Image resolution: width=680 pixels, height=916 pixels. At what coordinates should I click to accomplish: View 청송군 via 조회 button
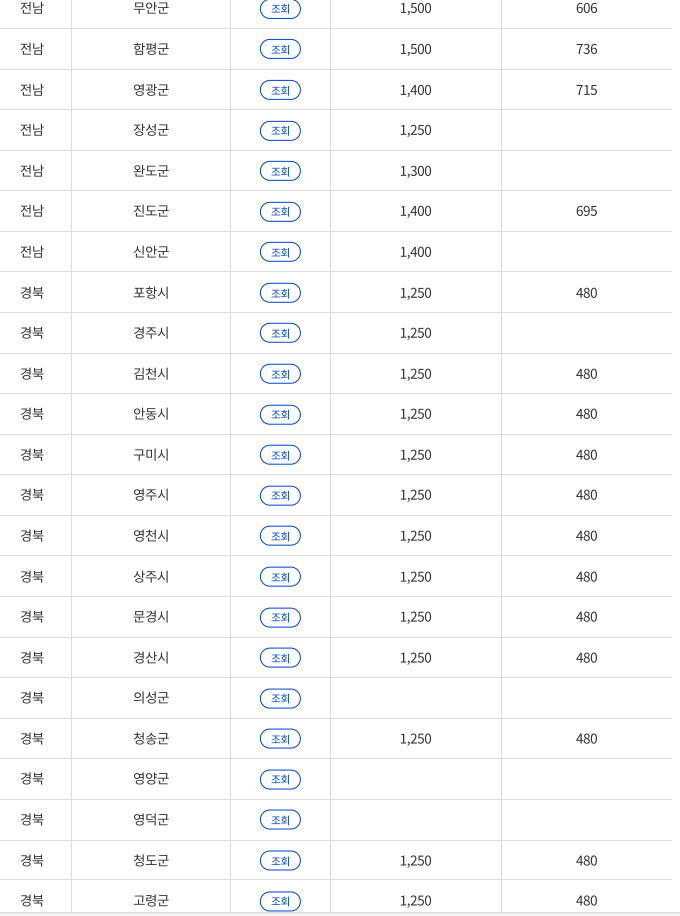click(280, 739)
